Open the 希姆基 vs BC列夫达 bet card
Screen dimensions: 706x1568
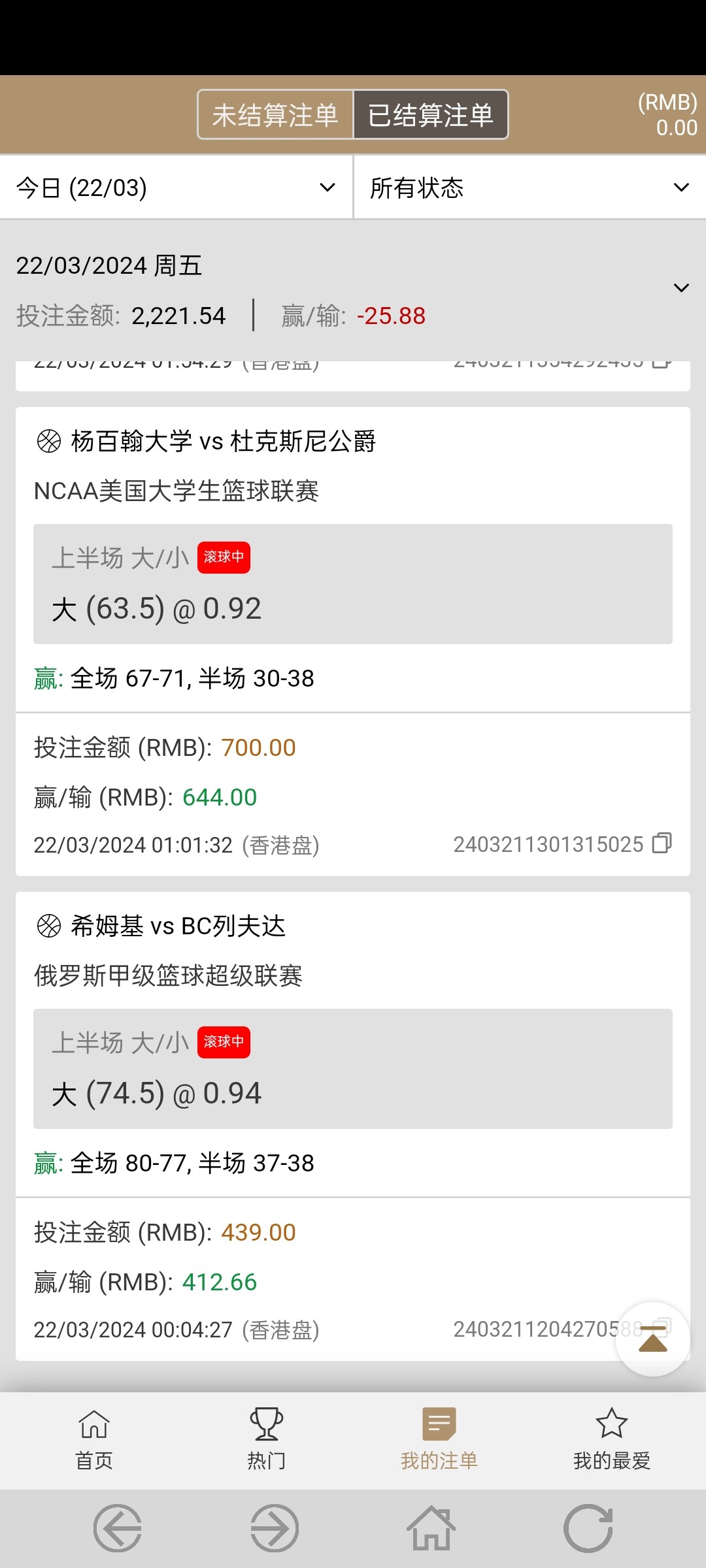point(178,926)
